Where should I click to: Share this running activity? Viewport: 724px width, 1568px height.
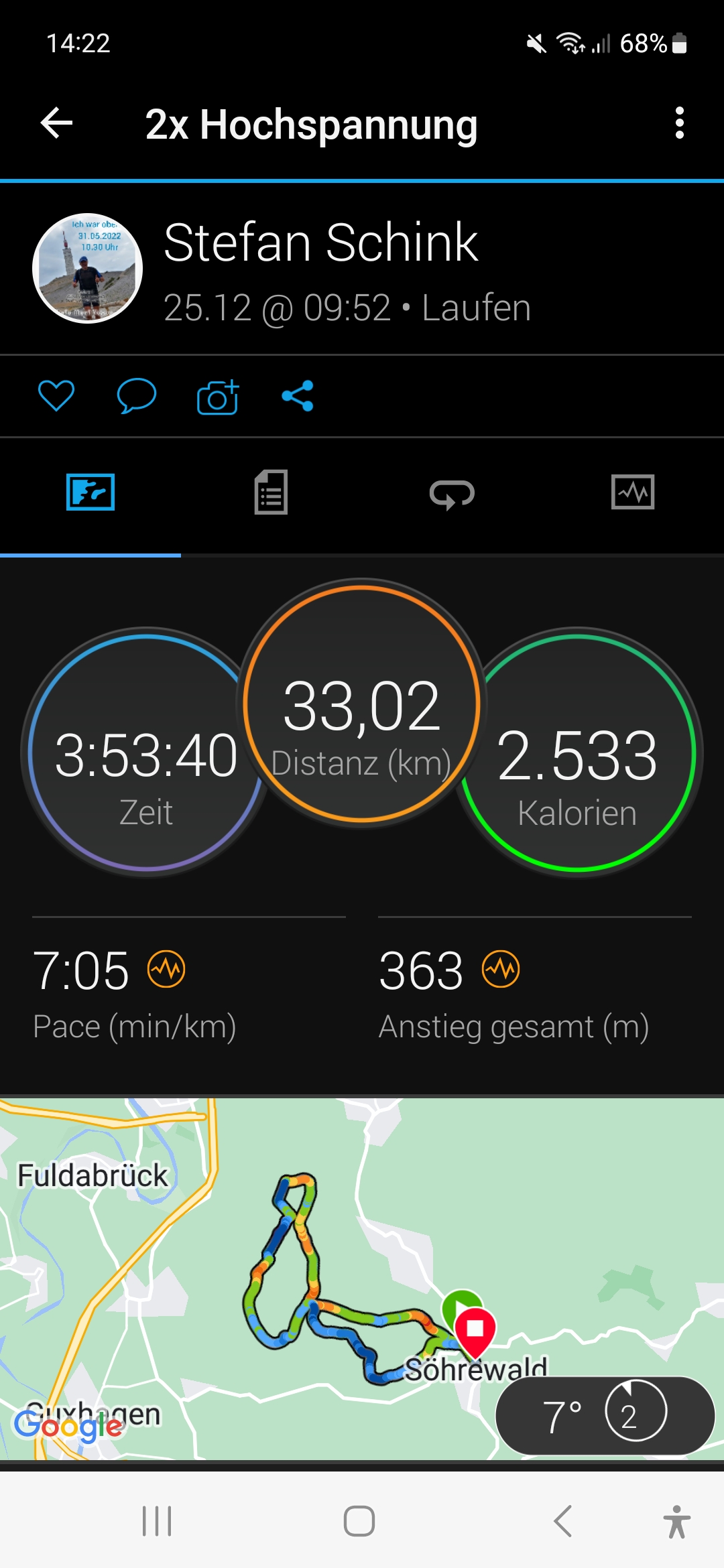(x=298, y=395)
